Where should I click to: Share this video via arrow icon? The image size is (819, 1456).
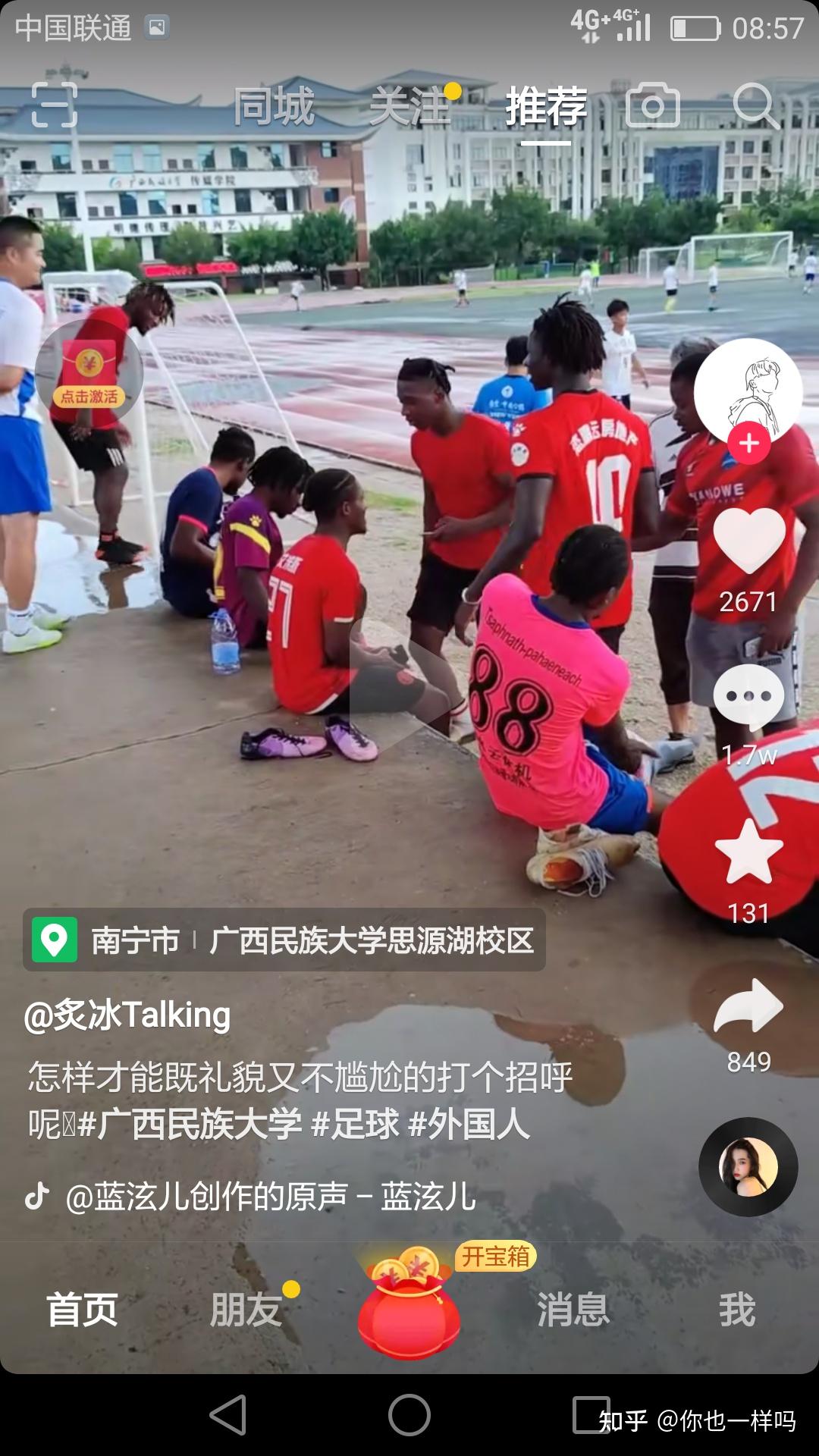click(x=749, y=1006)
